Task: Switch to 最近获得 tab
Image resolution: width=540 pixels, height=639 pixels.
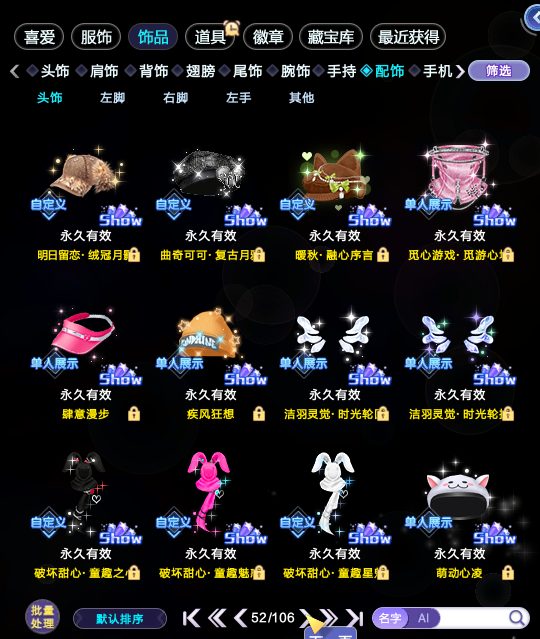Action: point(408,37)
